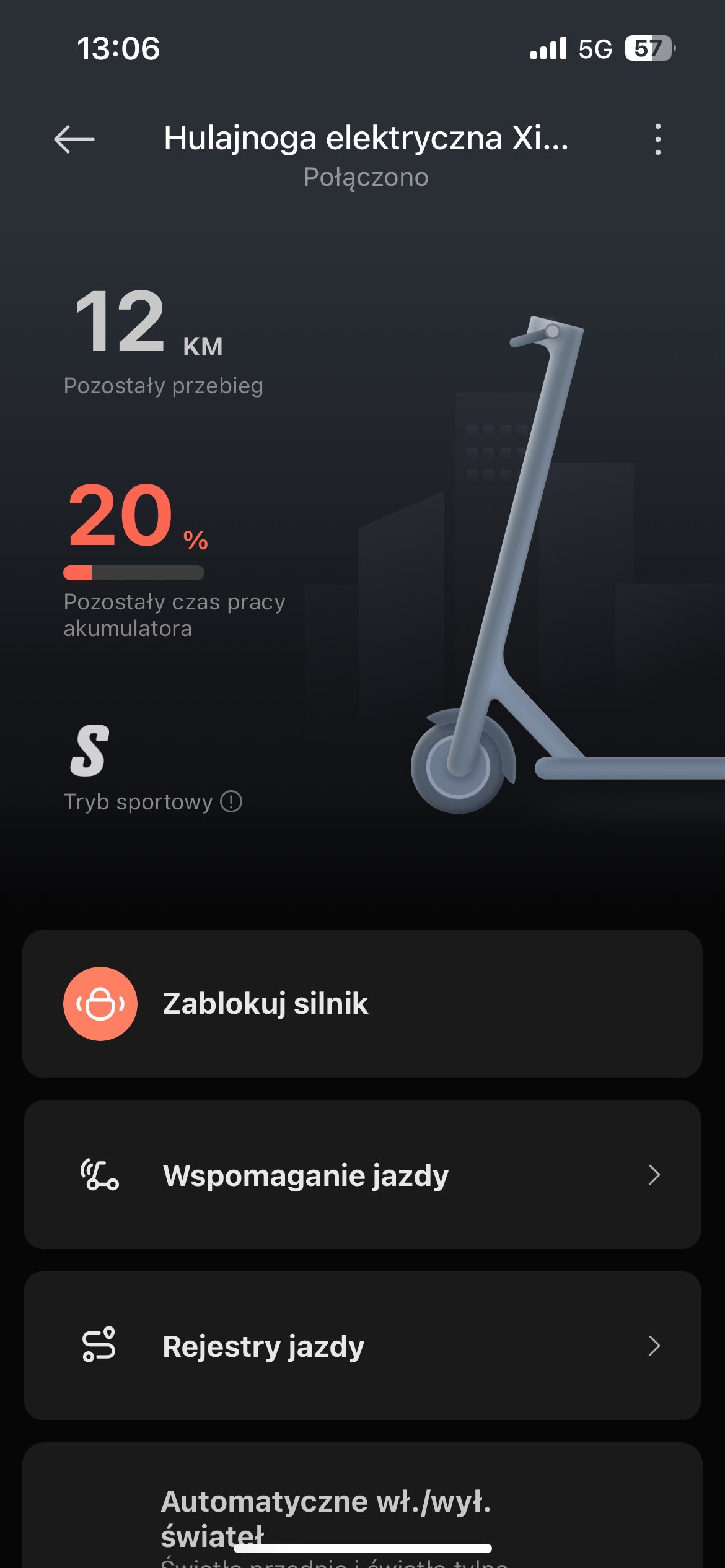Open Rejestry jazdy ride logs

coord(362,1346)
